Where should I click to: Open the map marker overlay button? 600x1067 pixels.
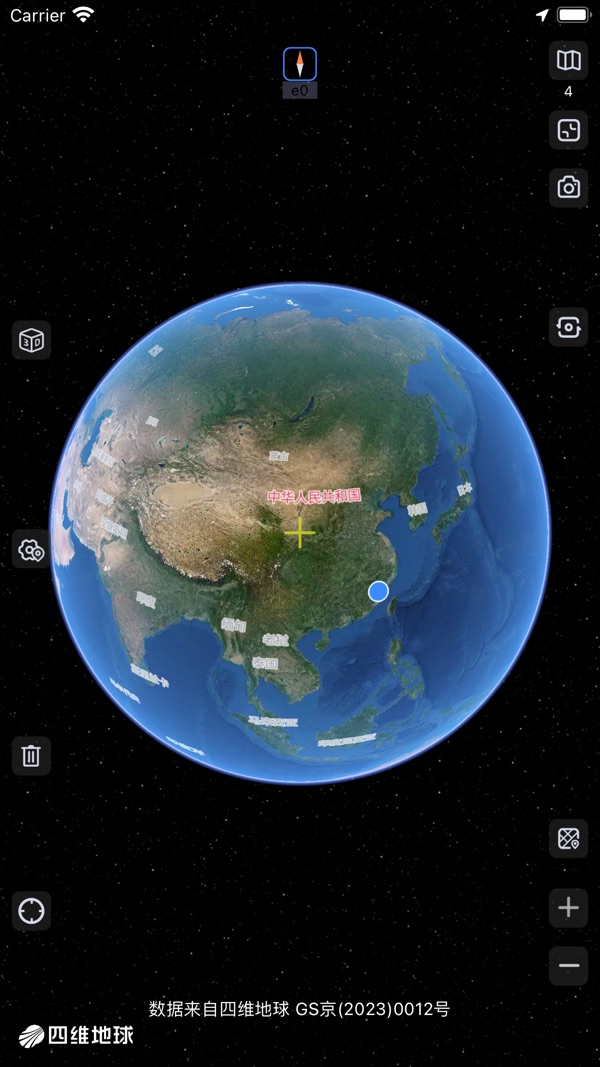[568, 838]
